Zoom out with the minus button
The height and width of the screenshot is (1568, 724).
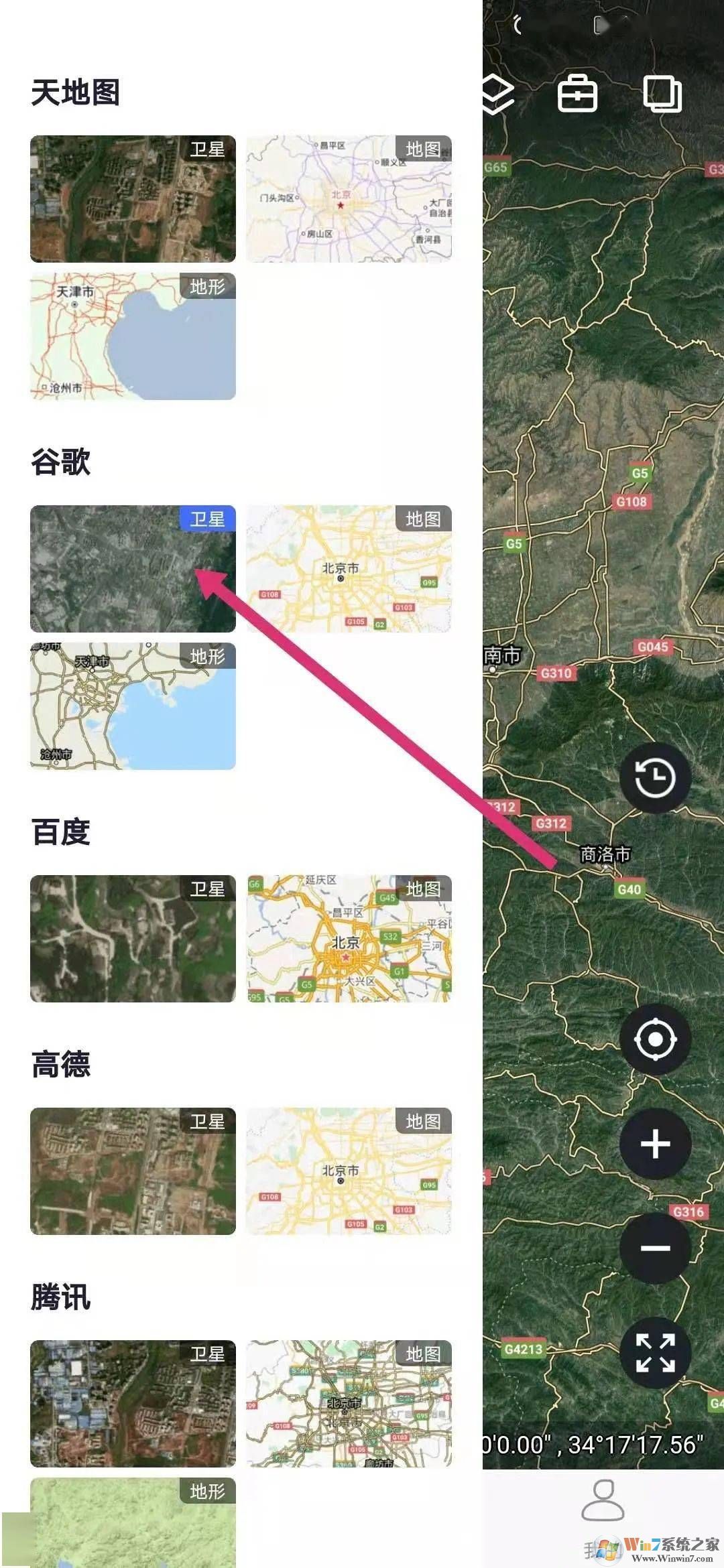click(x=655, y=1248)
